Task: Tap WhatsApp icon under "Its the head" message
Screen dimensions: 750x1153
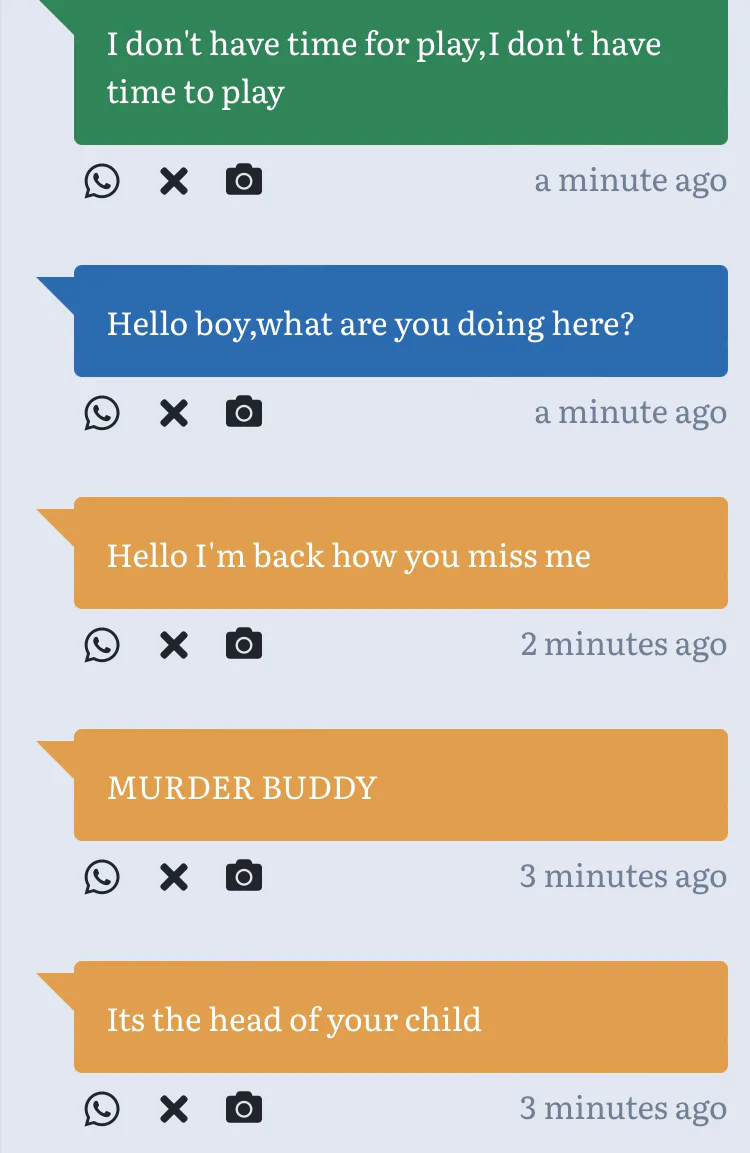Action: pos(102,1109)
